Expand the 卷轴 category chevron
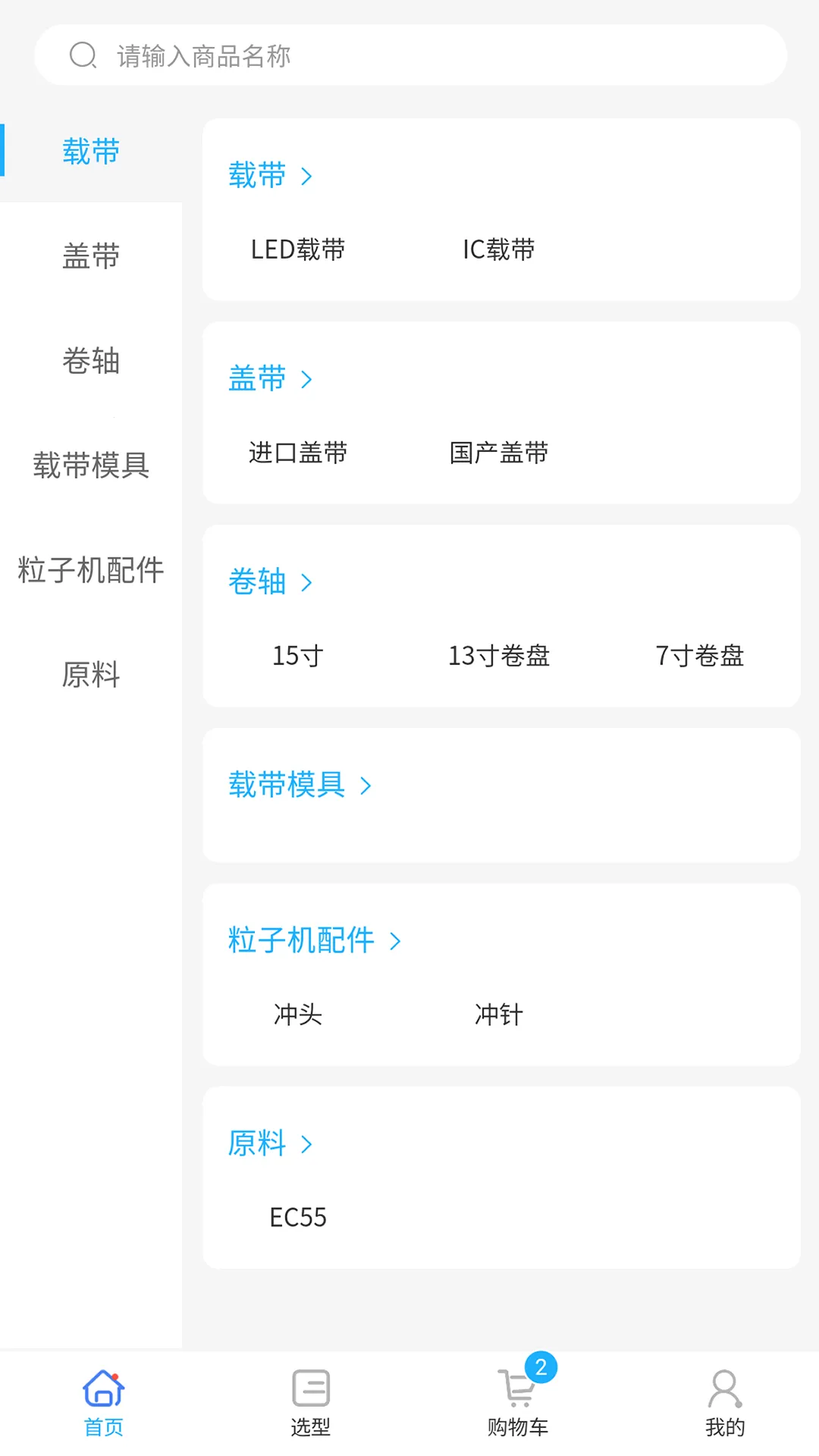The image size is (819, 1456). point(306,582)
